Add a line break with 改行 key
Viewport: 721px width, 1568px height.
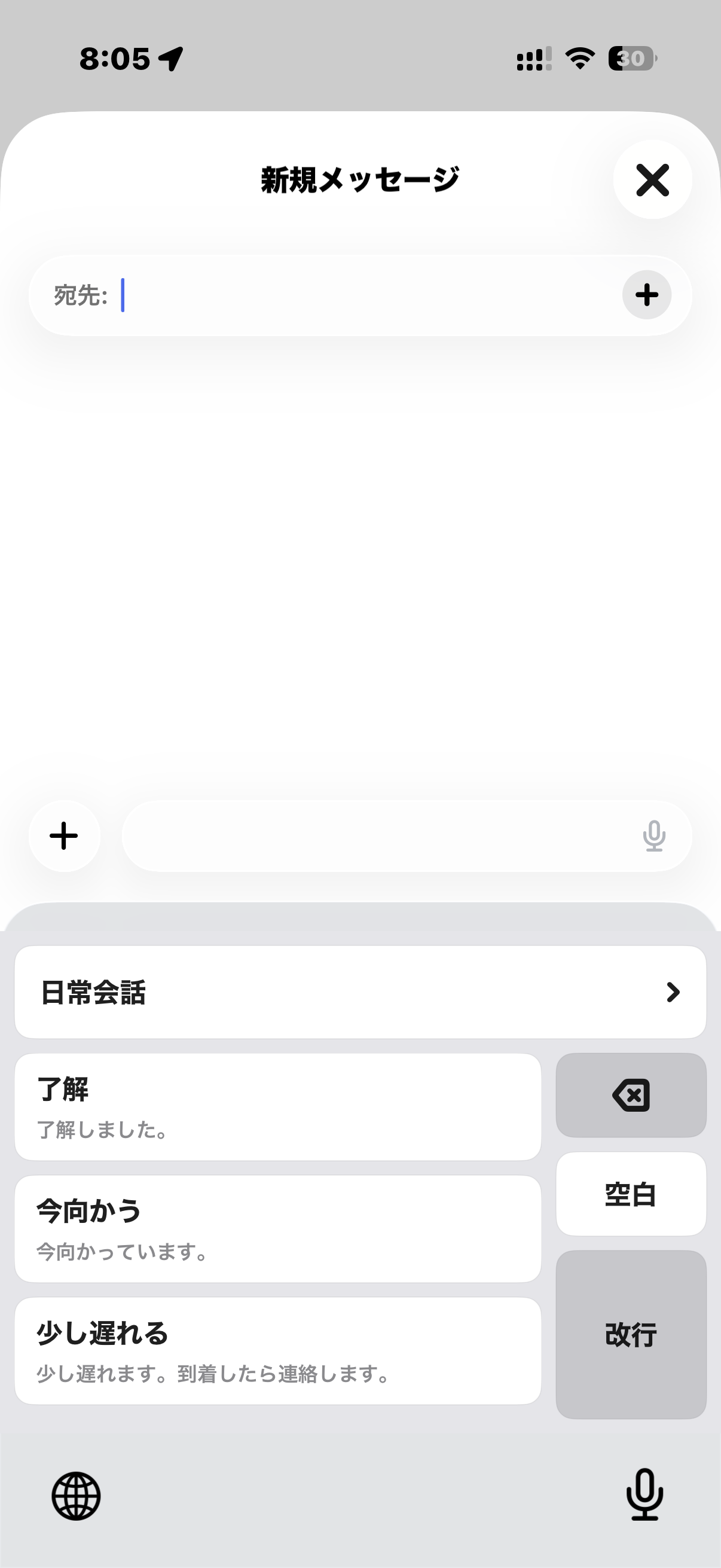click(x=631, y=1334)
